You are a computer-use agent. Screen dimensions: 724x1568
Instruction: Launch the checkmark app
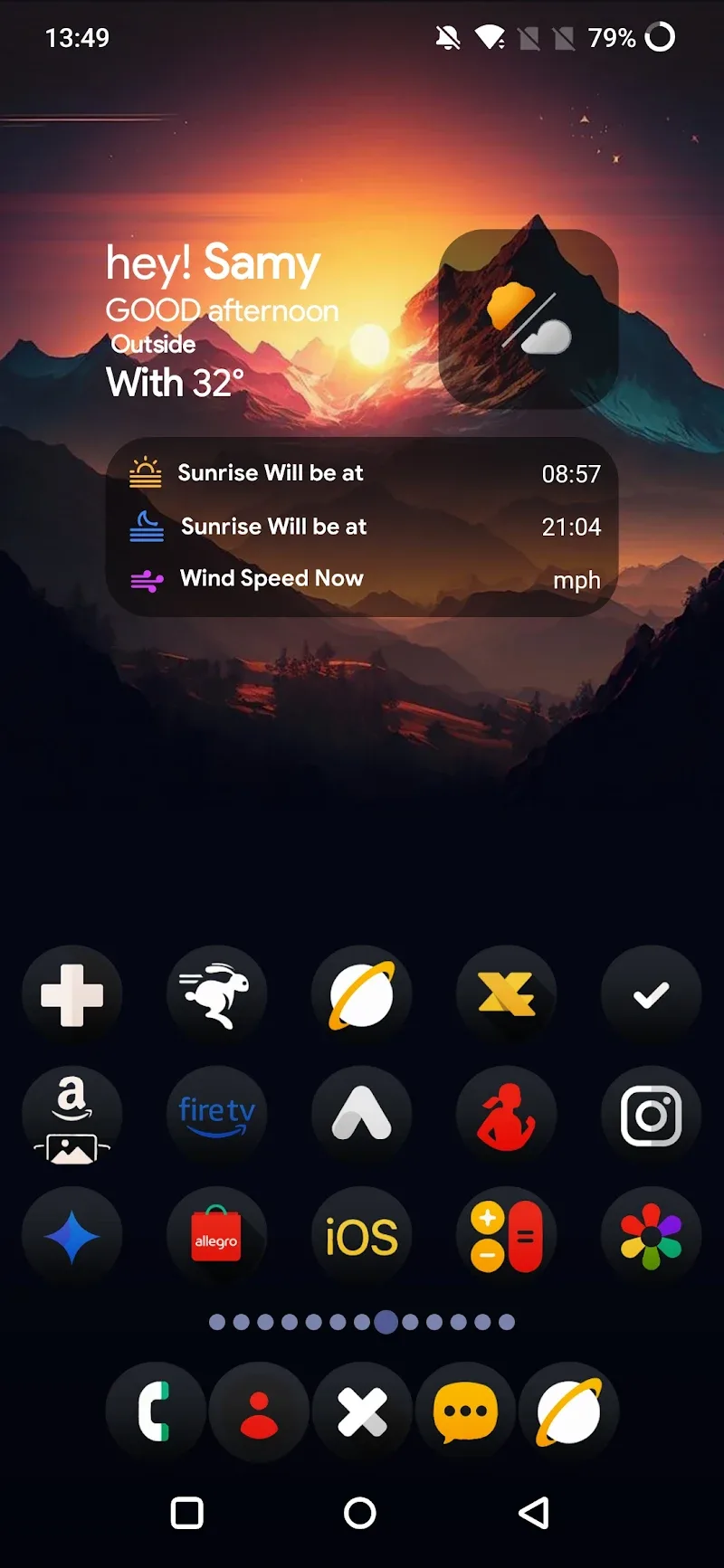pyautogui.click(x=651, y=995)
